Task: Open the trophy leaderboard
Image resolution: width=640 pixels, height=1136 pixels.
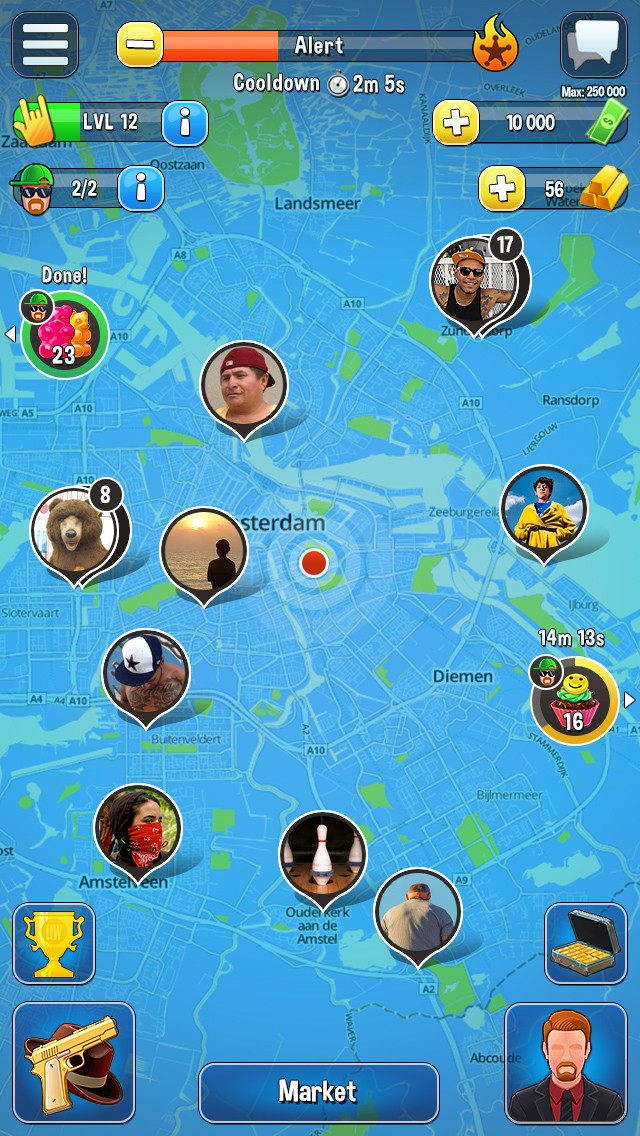Action: point(54,943)
